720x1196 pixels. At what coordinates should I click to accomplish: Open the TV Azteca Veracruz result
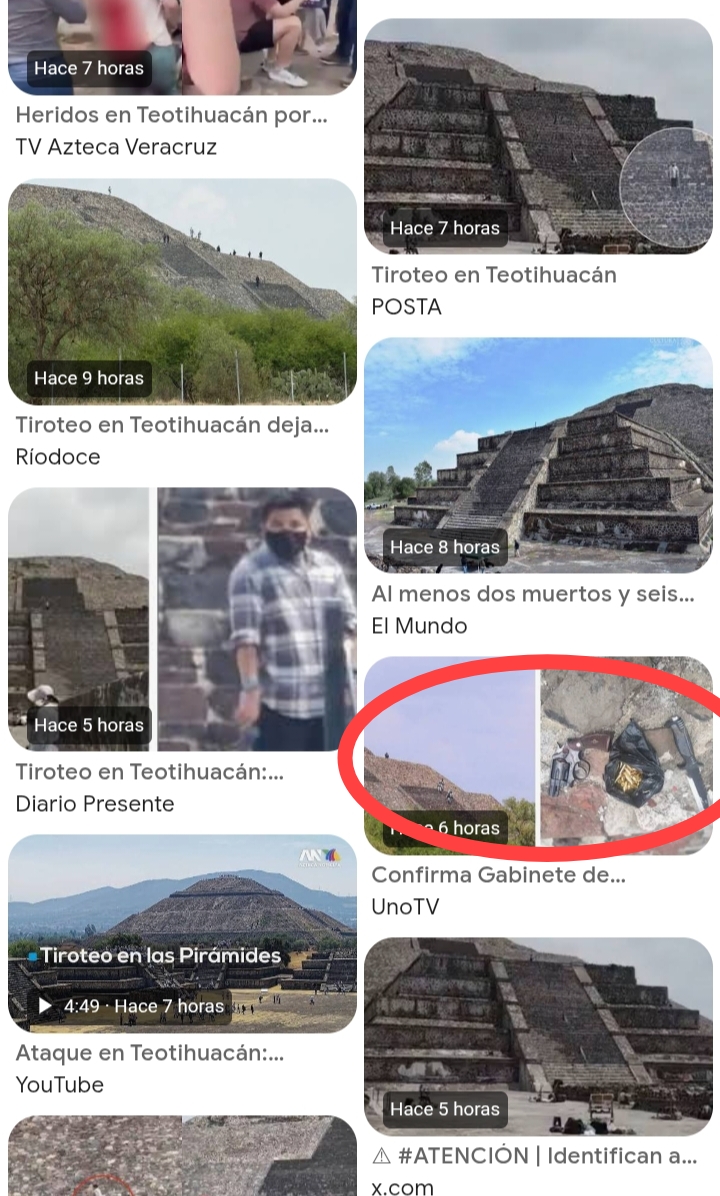[x=172, y=114]
